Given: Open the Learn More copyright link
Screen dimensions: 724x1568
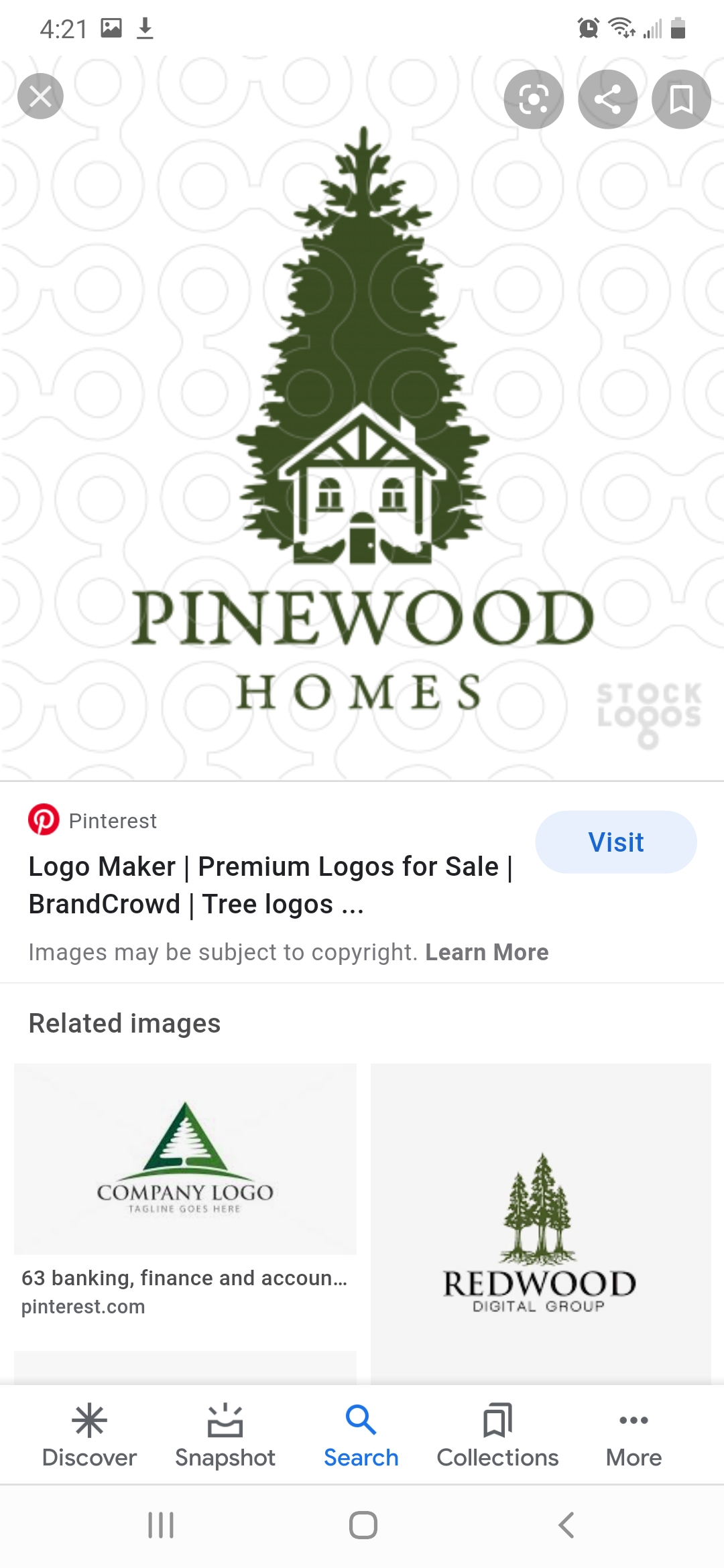Looking at the screenshot, I should coord(487,952).
